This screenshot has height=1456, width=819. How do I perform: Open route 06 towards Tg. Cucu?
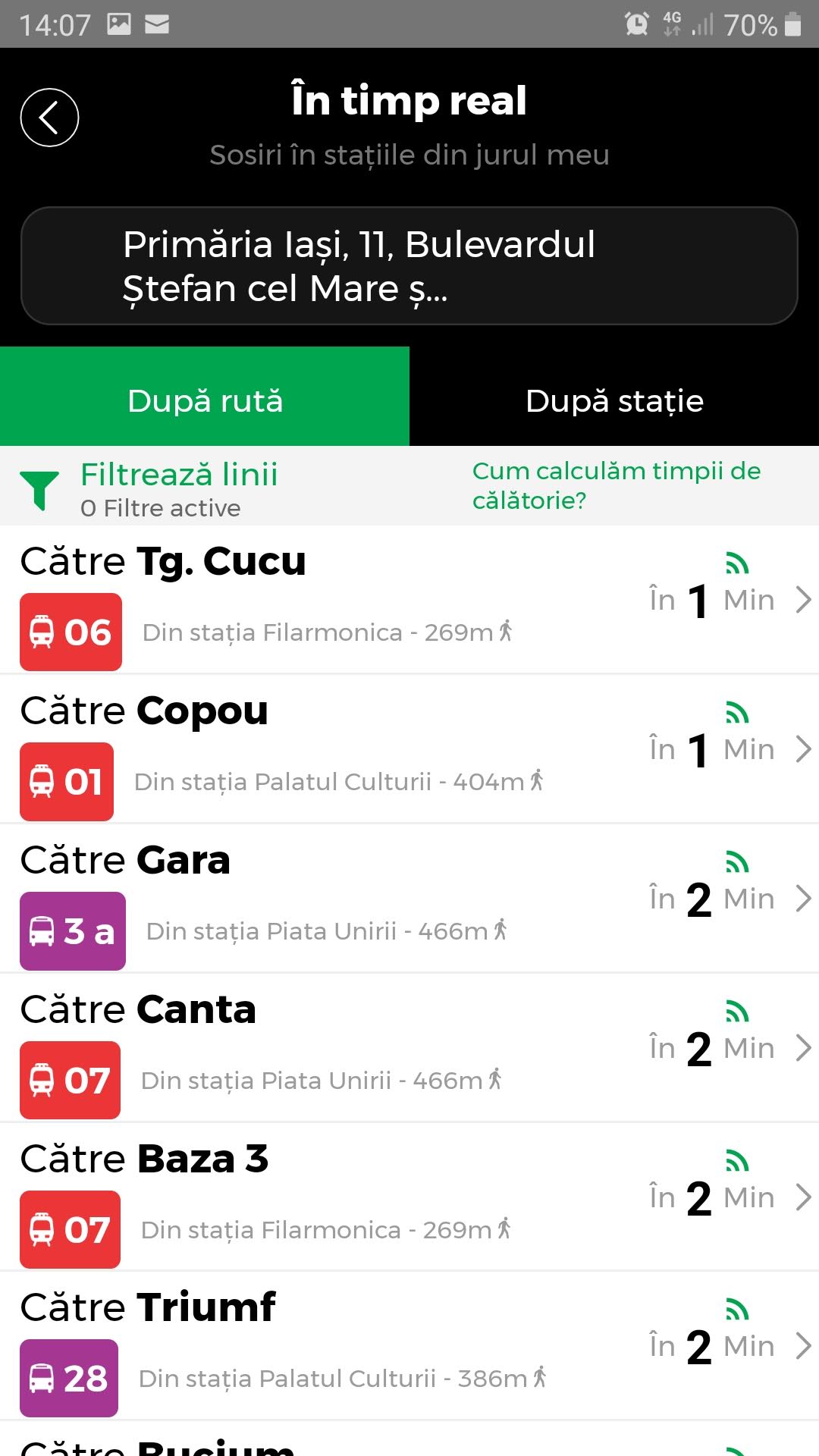409,600
